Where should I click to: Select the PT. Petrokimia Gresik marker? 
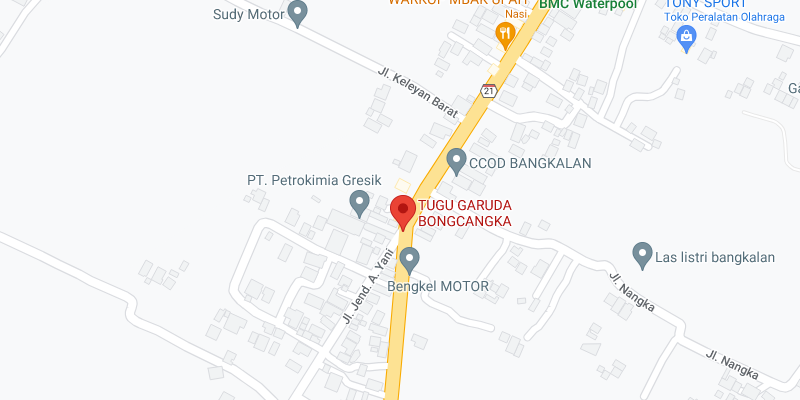[360, 205]
